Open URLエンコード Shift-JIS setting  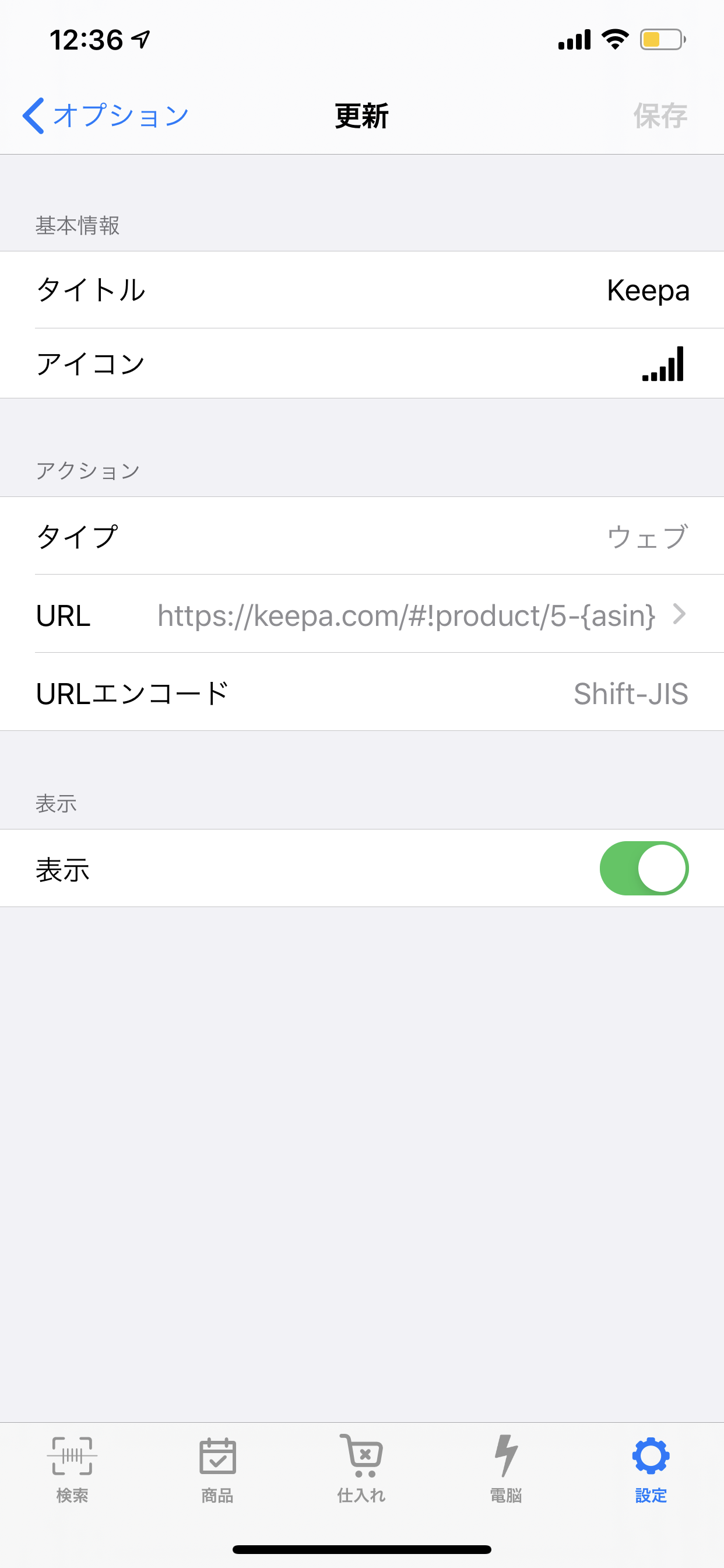coord(361,694)
